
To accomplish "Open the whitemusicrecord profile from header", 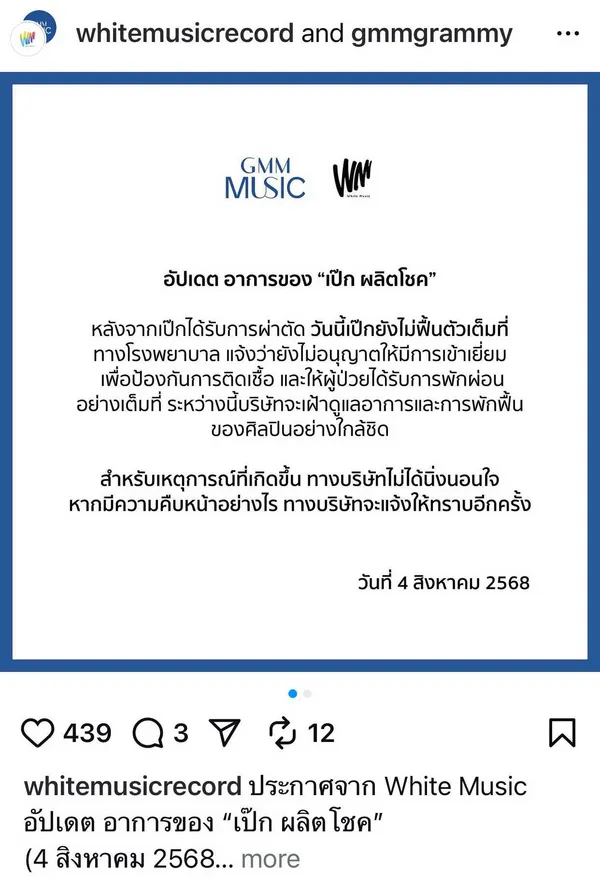I will (185, 33).
